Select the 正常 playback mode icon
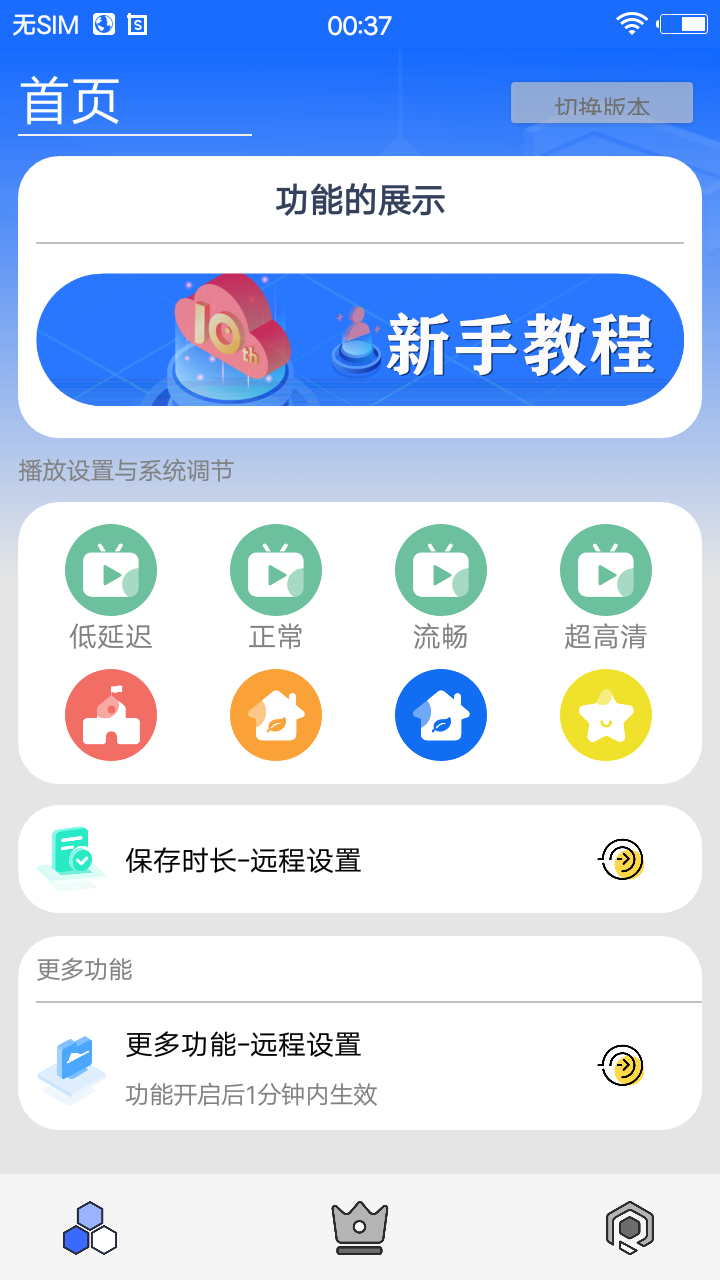The image size is (720, 1280). (276, 569)
